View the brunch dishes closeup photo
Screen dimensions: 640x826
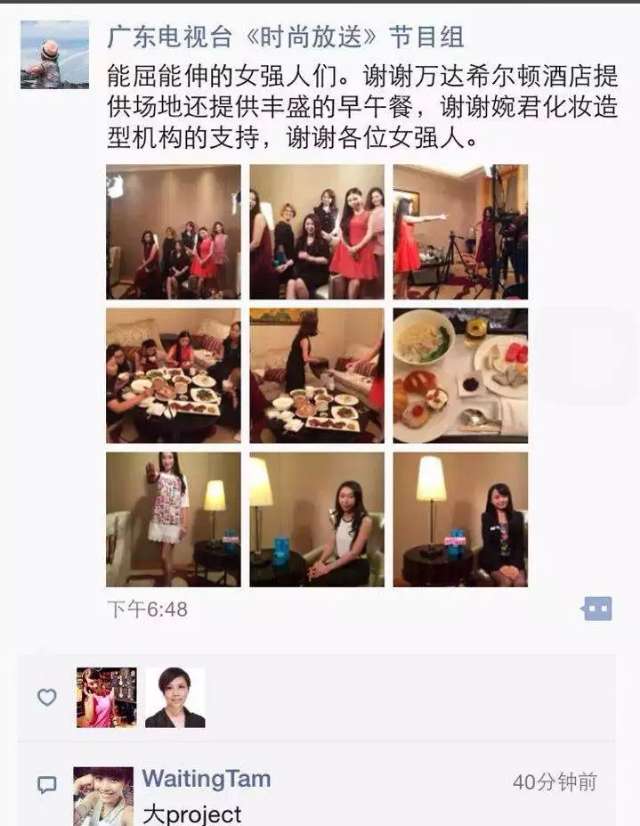coord(460,375)
